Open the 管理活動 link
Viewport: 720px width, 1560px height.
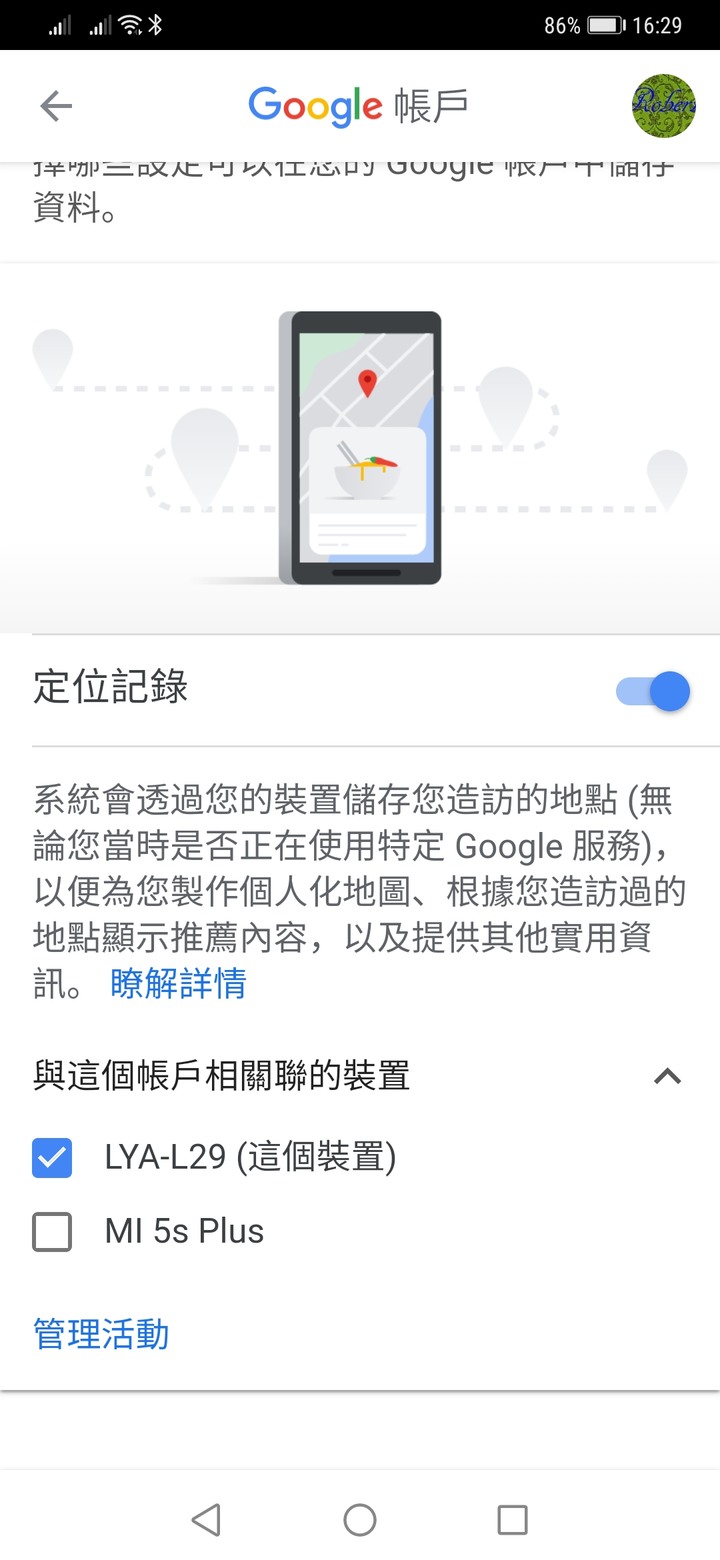101,1334
